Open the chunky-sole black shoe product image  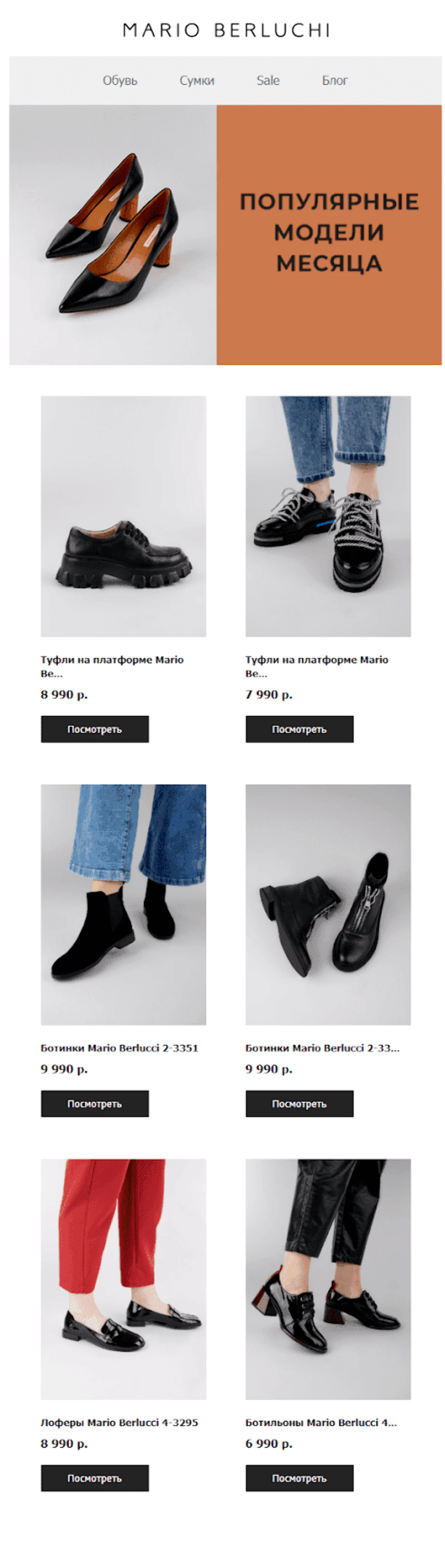123,516
